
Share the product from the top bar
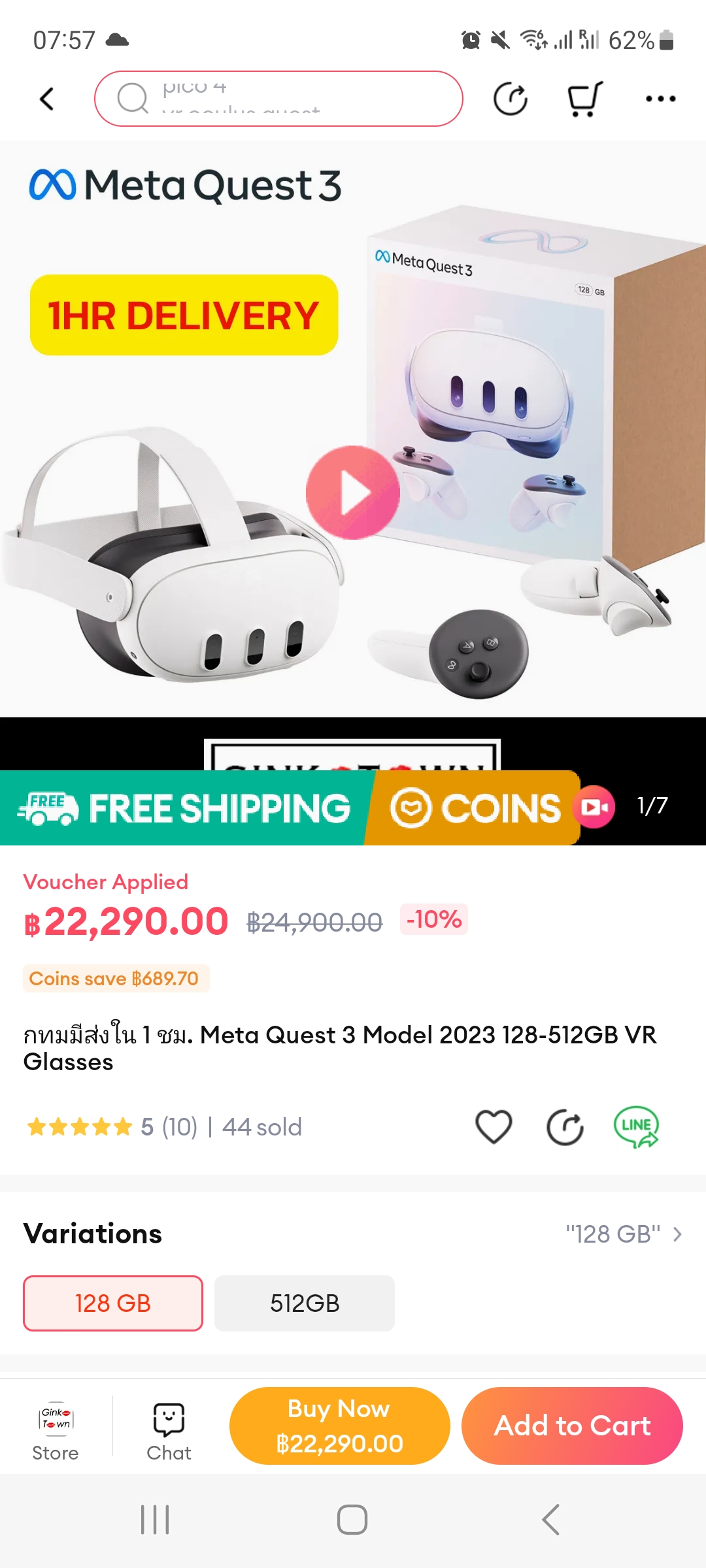[x=510, y=99]
